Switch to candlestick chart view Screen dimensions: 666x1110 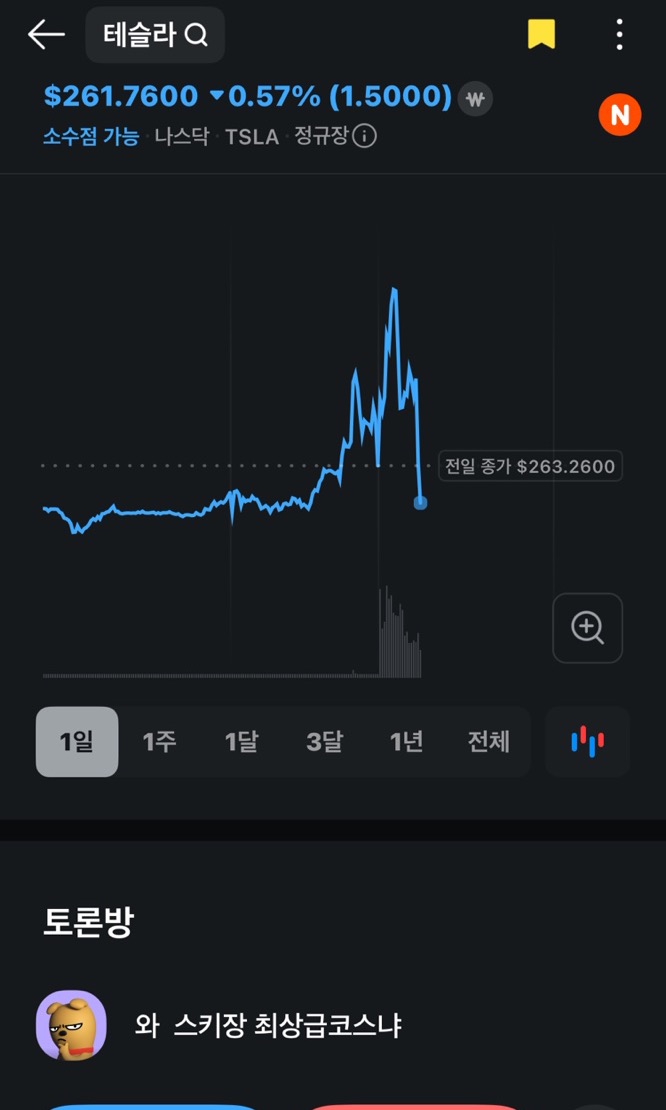(x=587, y=742)
